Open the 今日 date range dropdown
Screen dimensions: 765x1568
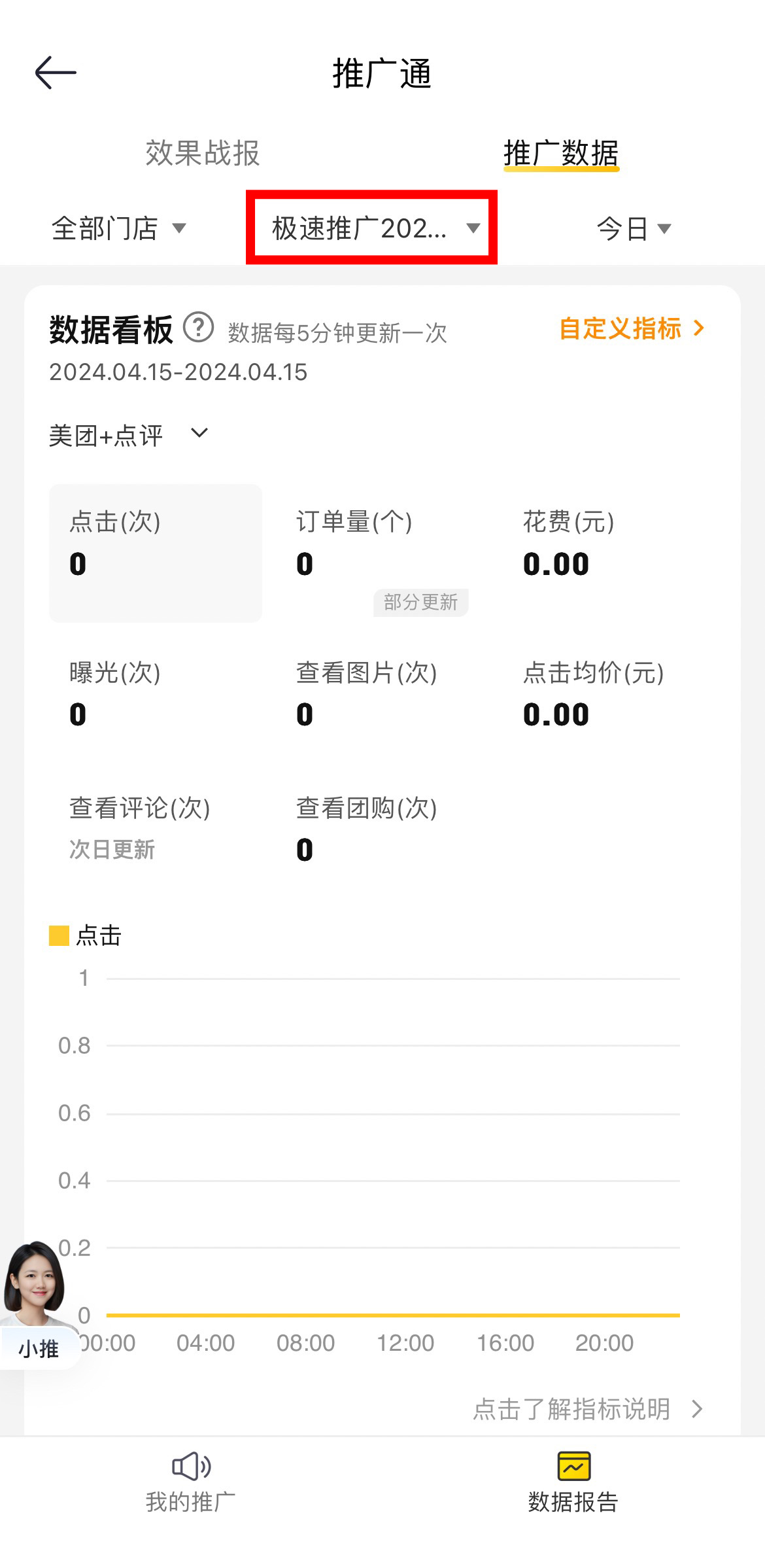634,228
